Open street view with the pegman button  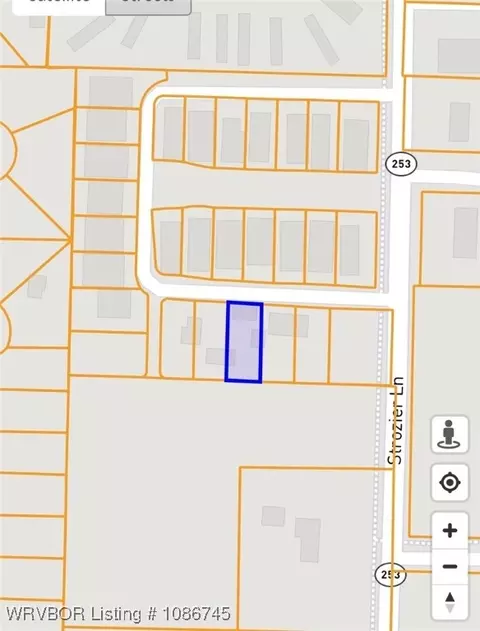pos(449,435)
